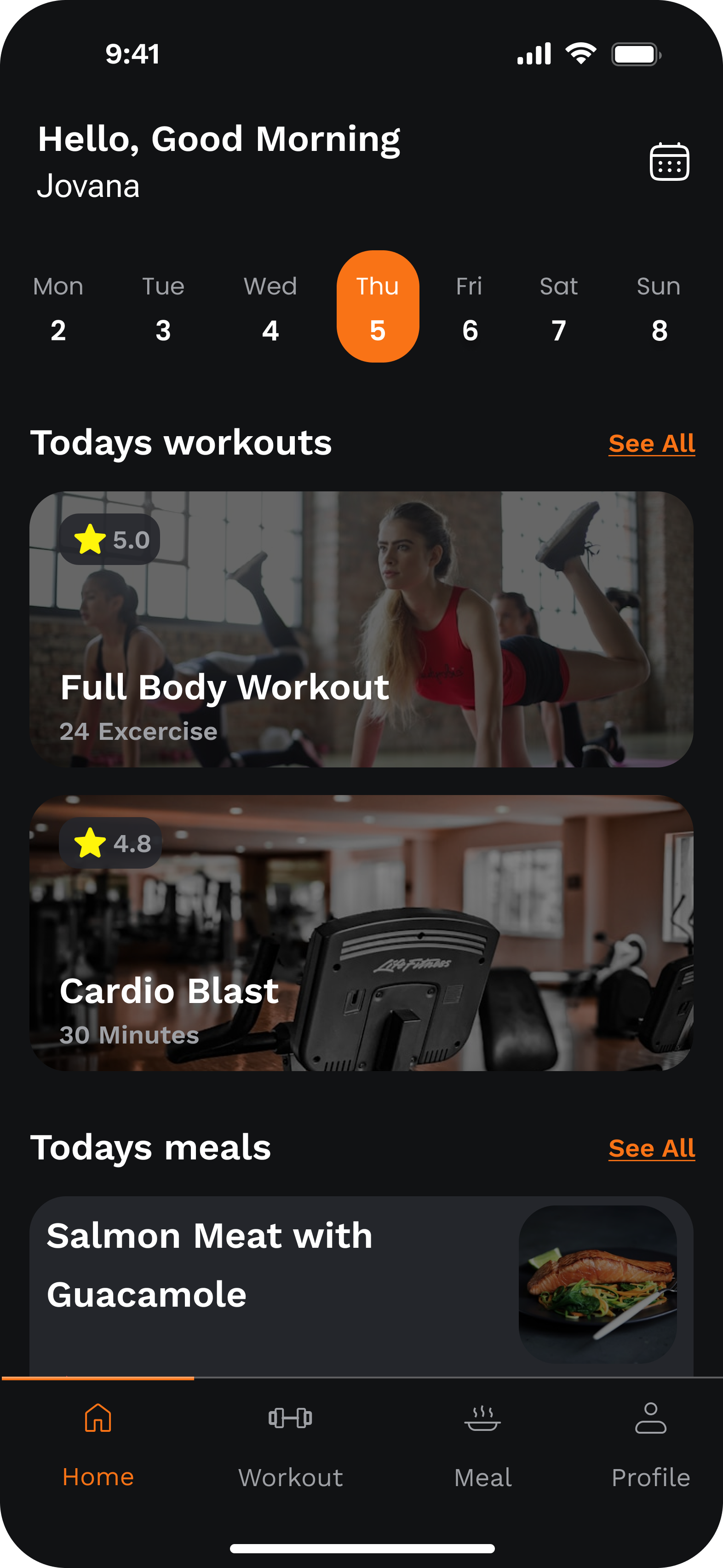This screenshot has width=723, height=1568.
Task: Select Monday 2 in the week strip
Action: (58, 308)
